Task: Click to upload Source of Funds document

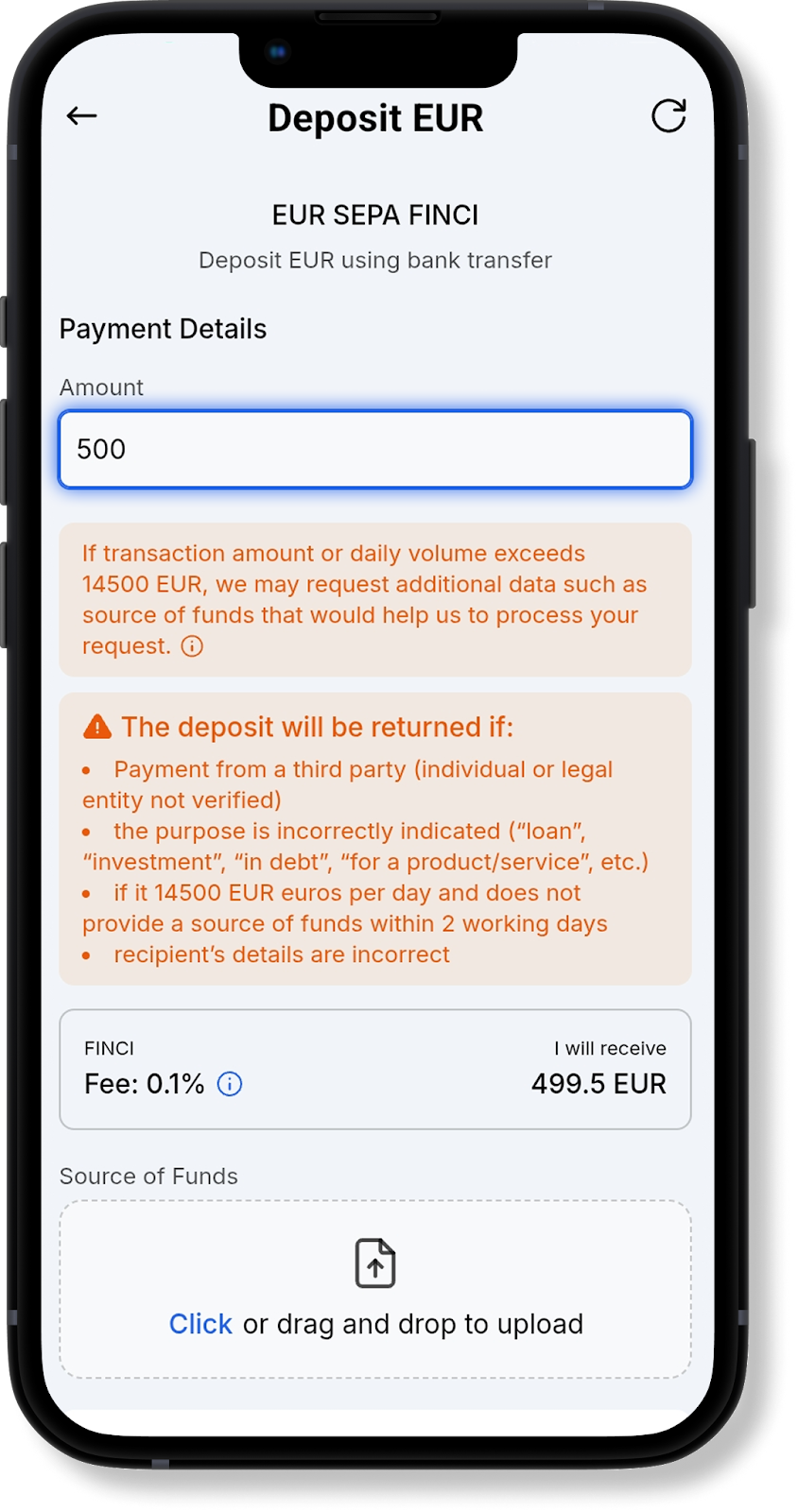Action: pos(201,1324)
